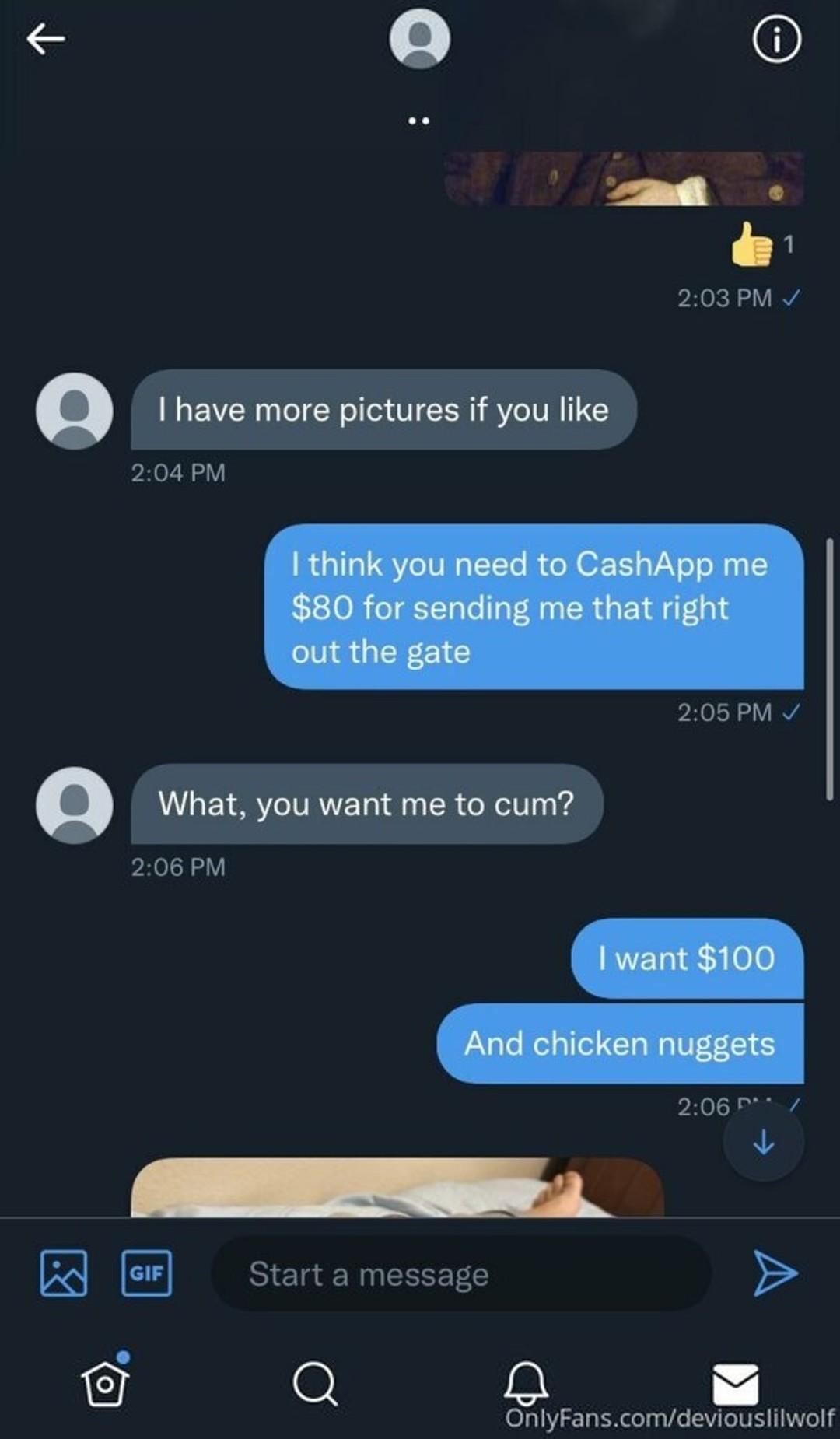Screen dimensions: 840x1439
Task: Tap the Start a message field
Action: pyautogui.click(x=460, y=1274)
